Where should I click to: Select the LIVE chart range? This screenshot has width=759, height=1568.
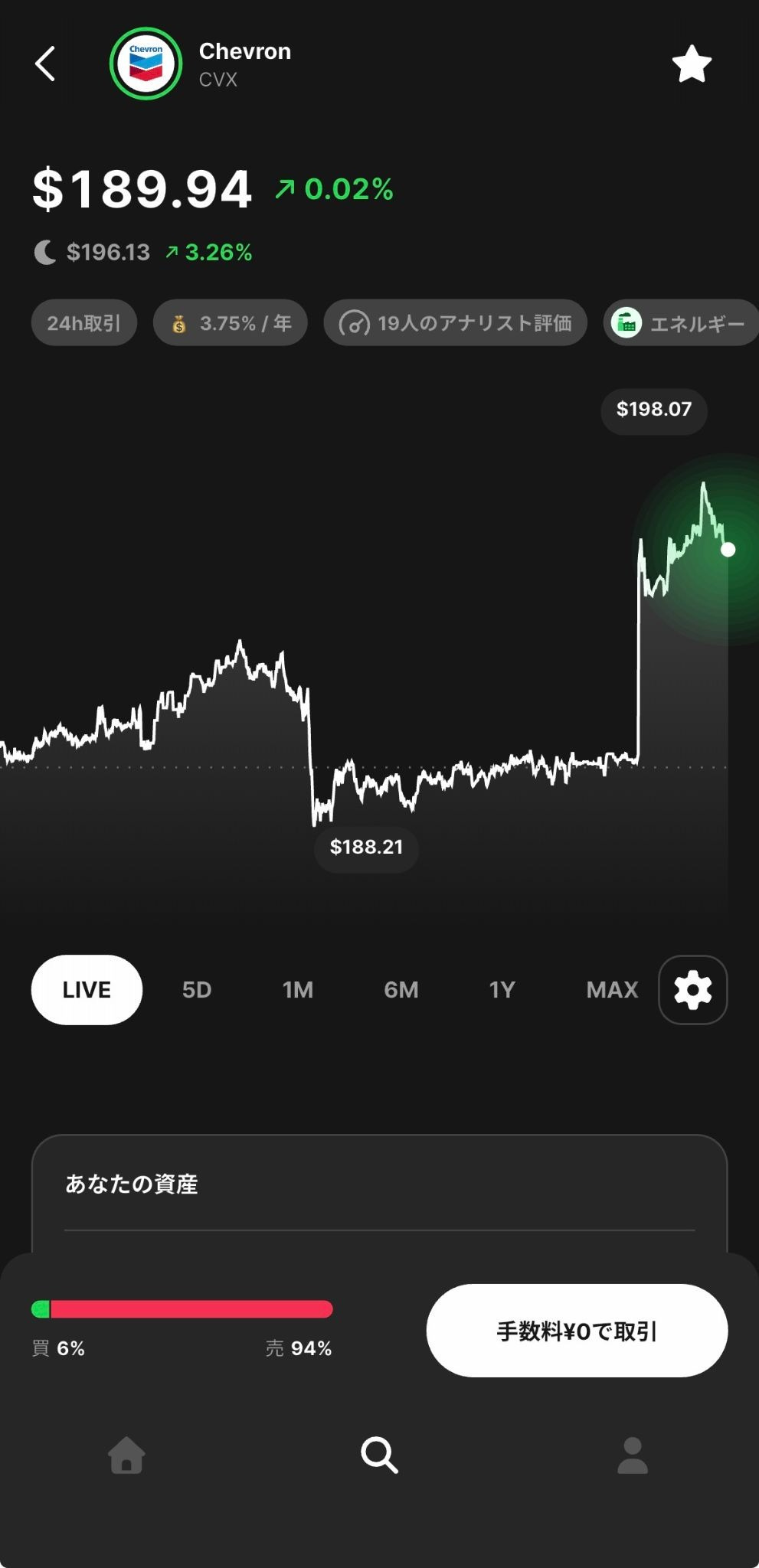[87, 990]
